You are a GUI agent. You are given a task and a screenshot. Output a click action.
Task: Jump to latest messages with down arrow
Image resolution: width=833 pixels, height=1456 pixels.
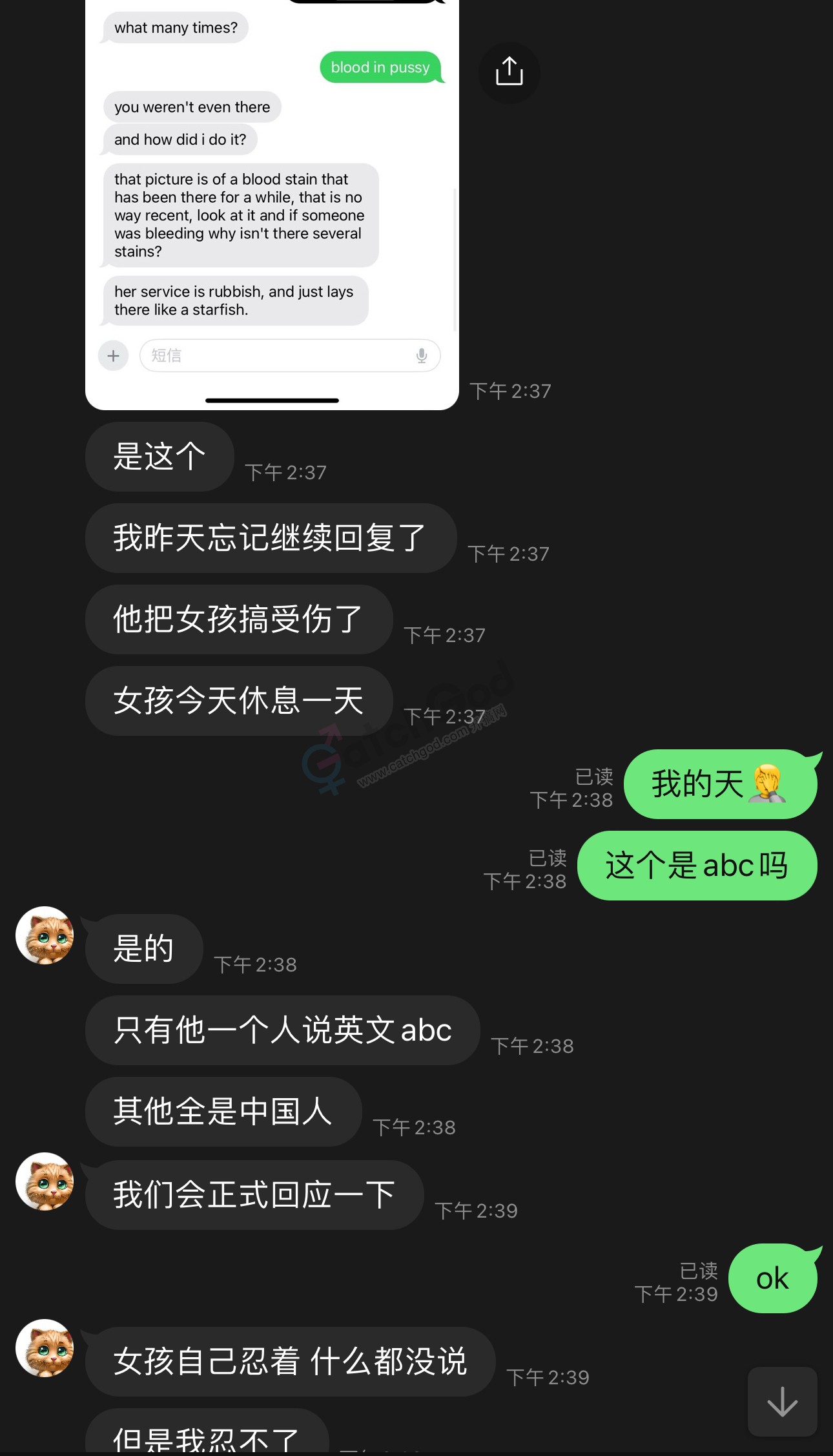pos(782,1402)
